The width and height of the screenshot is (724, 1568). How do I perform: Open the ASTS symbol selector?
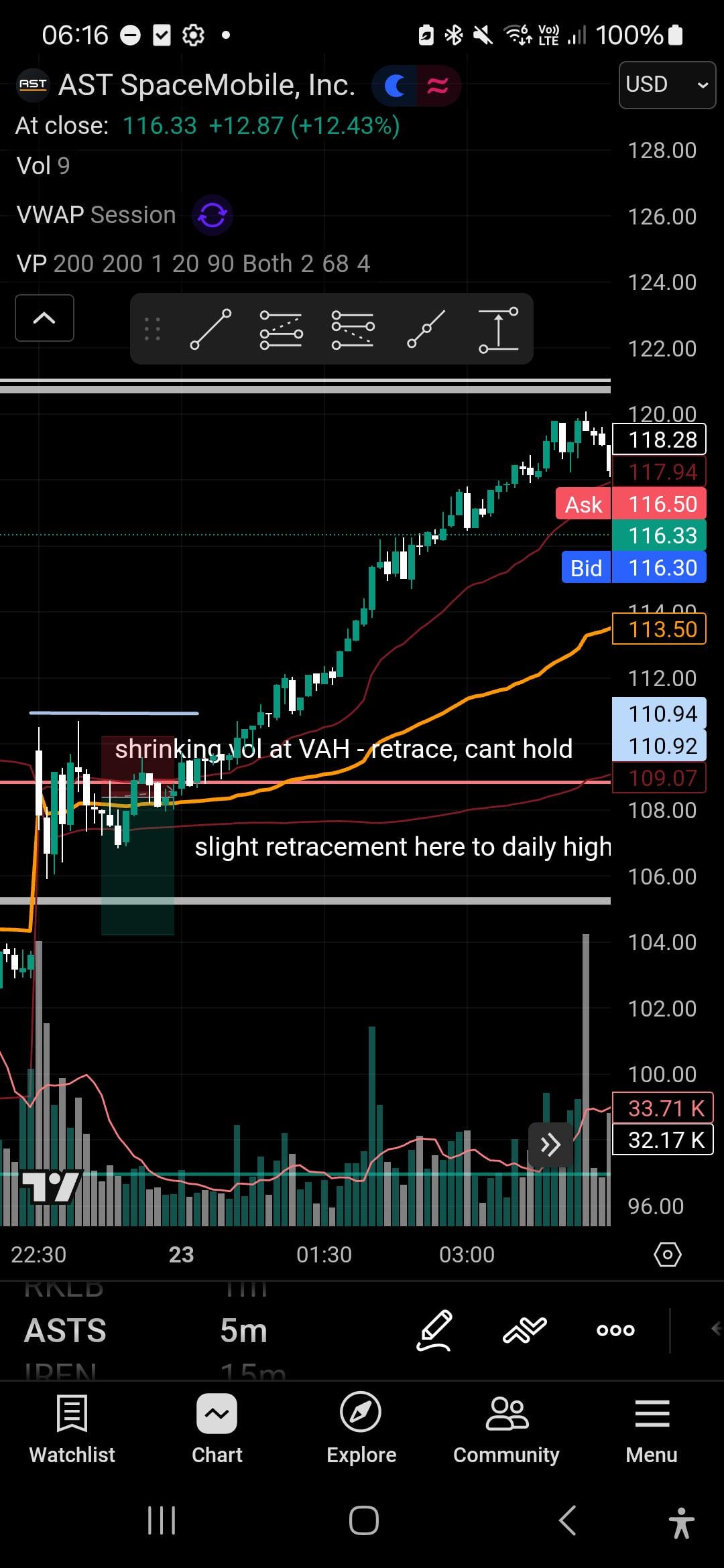(65, 1330)
